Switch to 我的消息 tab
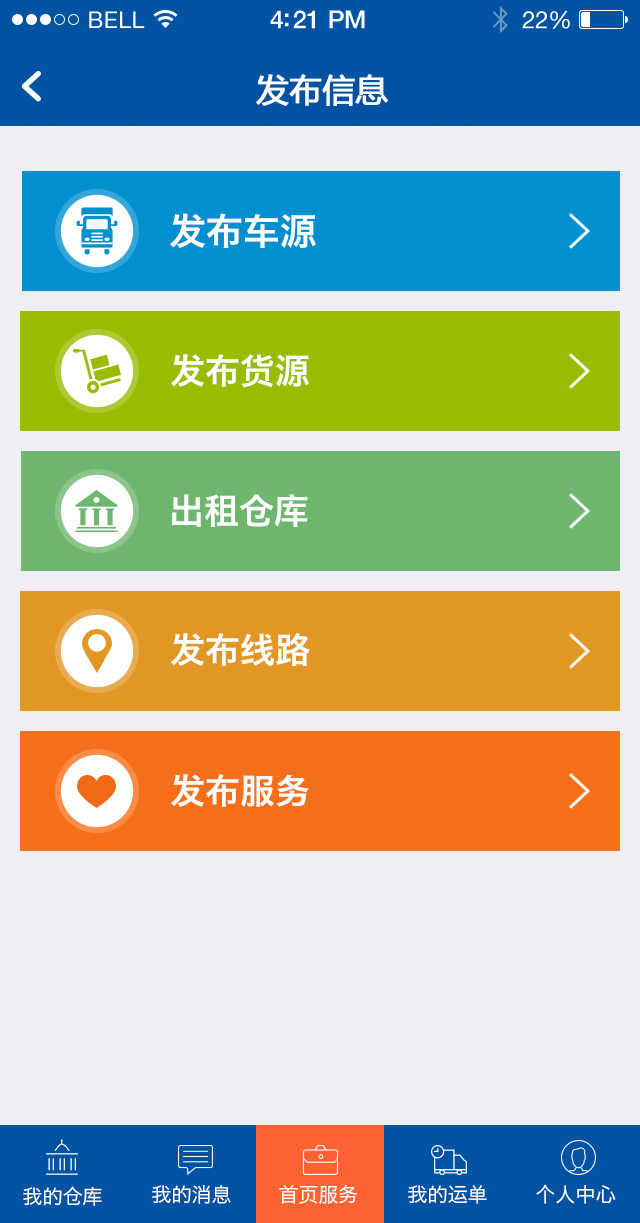 click(192, 1174)
